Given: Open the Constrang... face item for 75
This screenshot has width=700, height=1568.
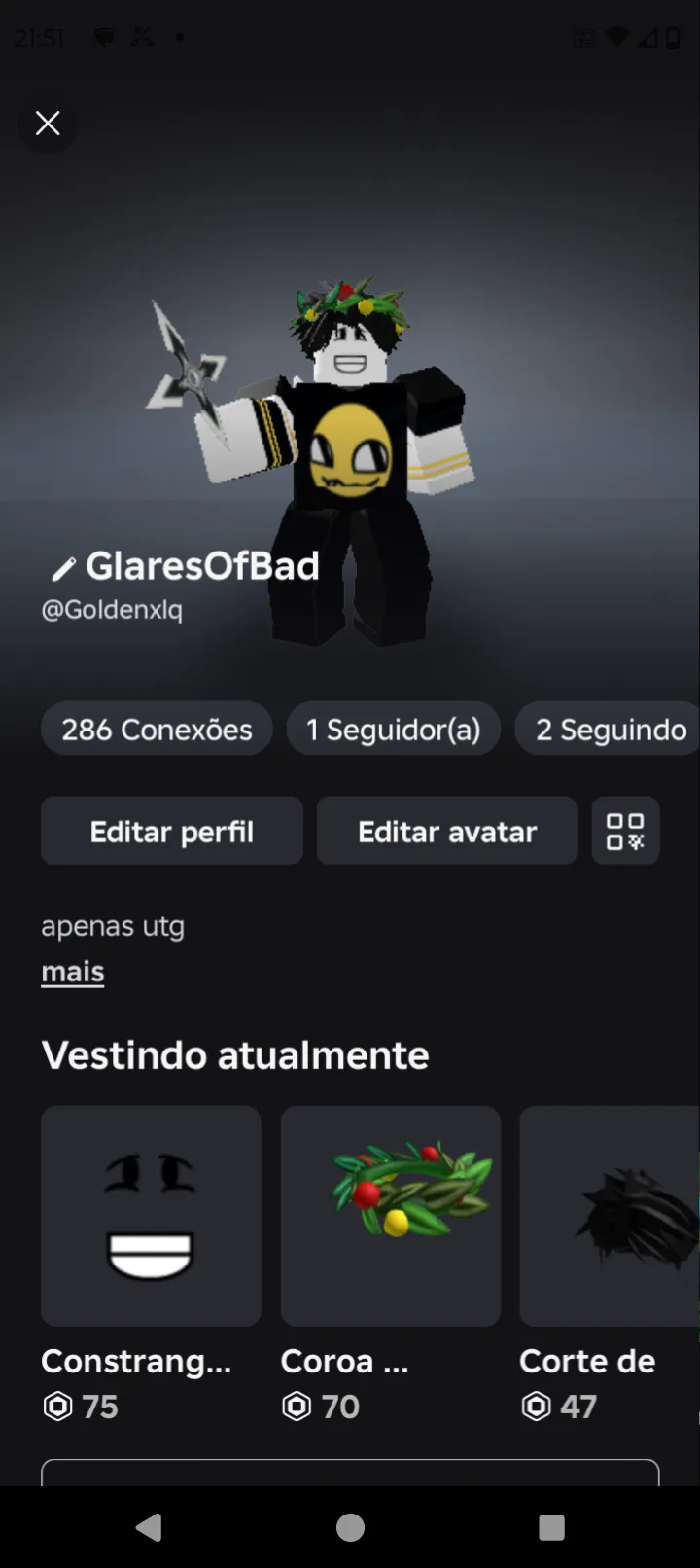Looking at the screenshot, I should [151, 1216].
